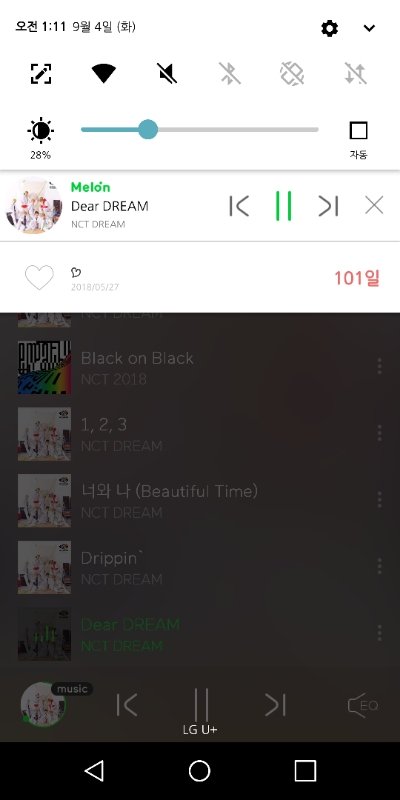
Task: Open settings via the gear icon
Action: tap(329, 28)
